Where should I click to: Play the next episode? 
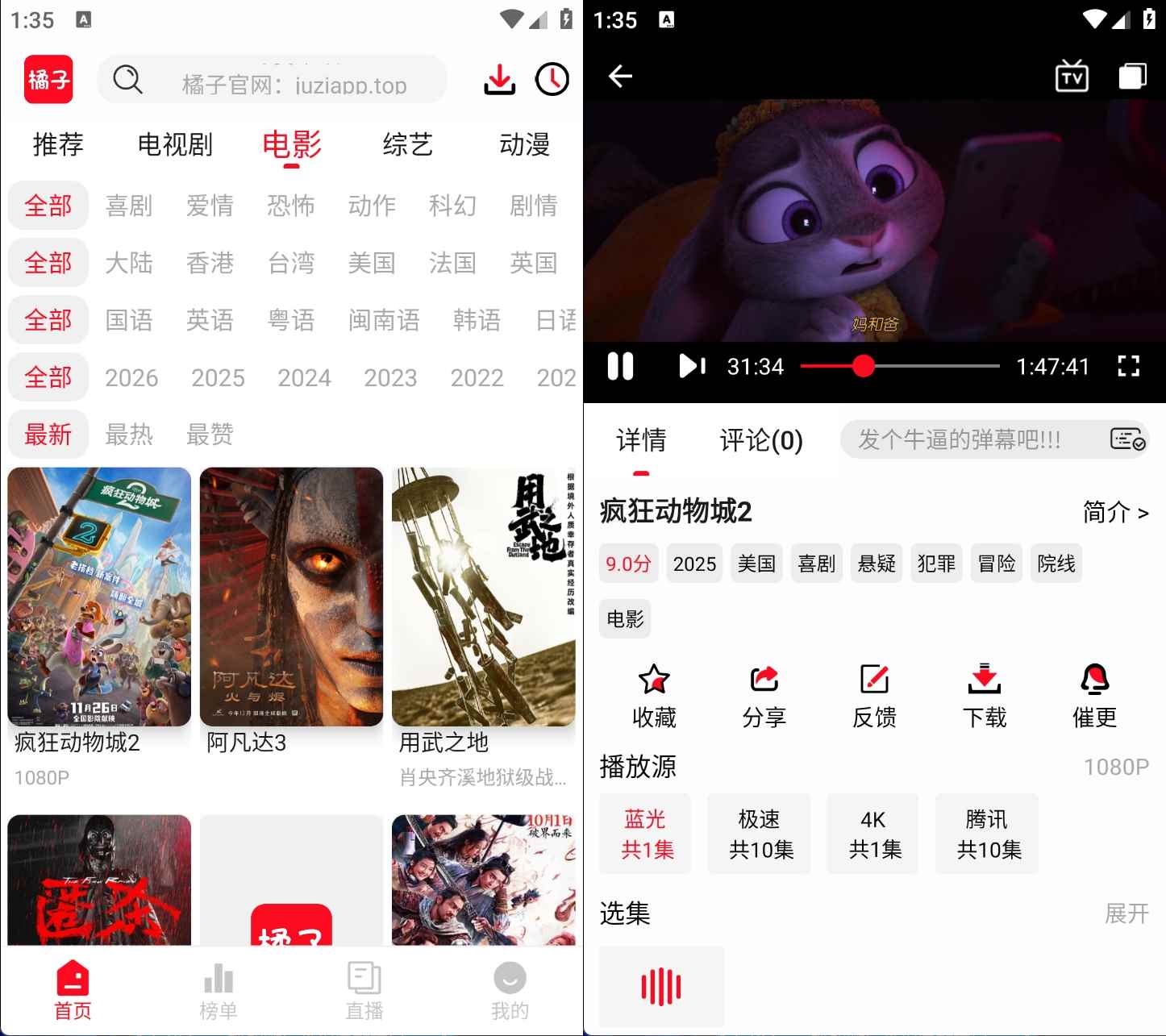coord(692,367)
